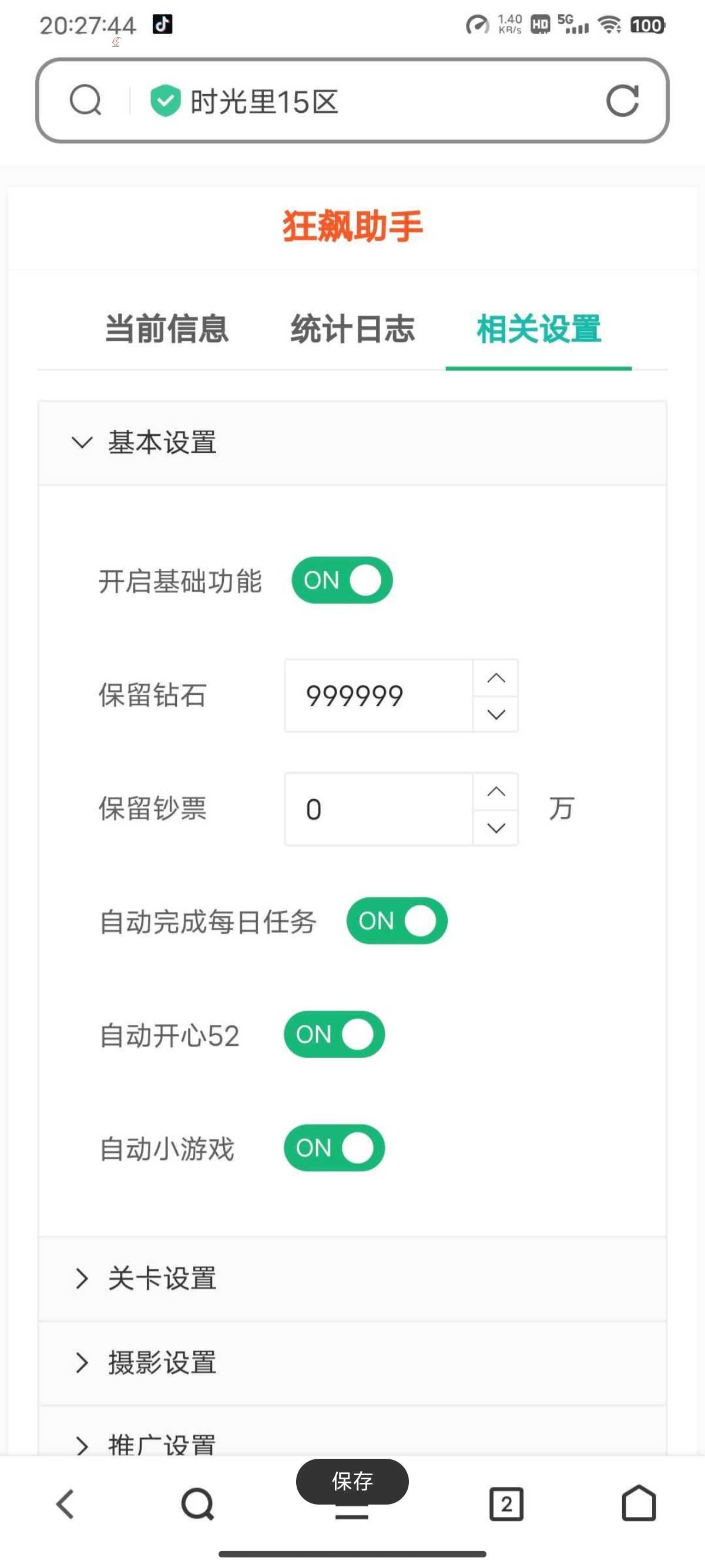Image resolution: width=705 pixels, height=1568 pixels.
Task: Collapse the 基本设置 section
Action: tap(352, 443)
